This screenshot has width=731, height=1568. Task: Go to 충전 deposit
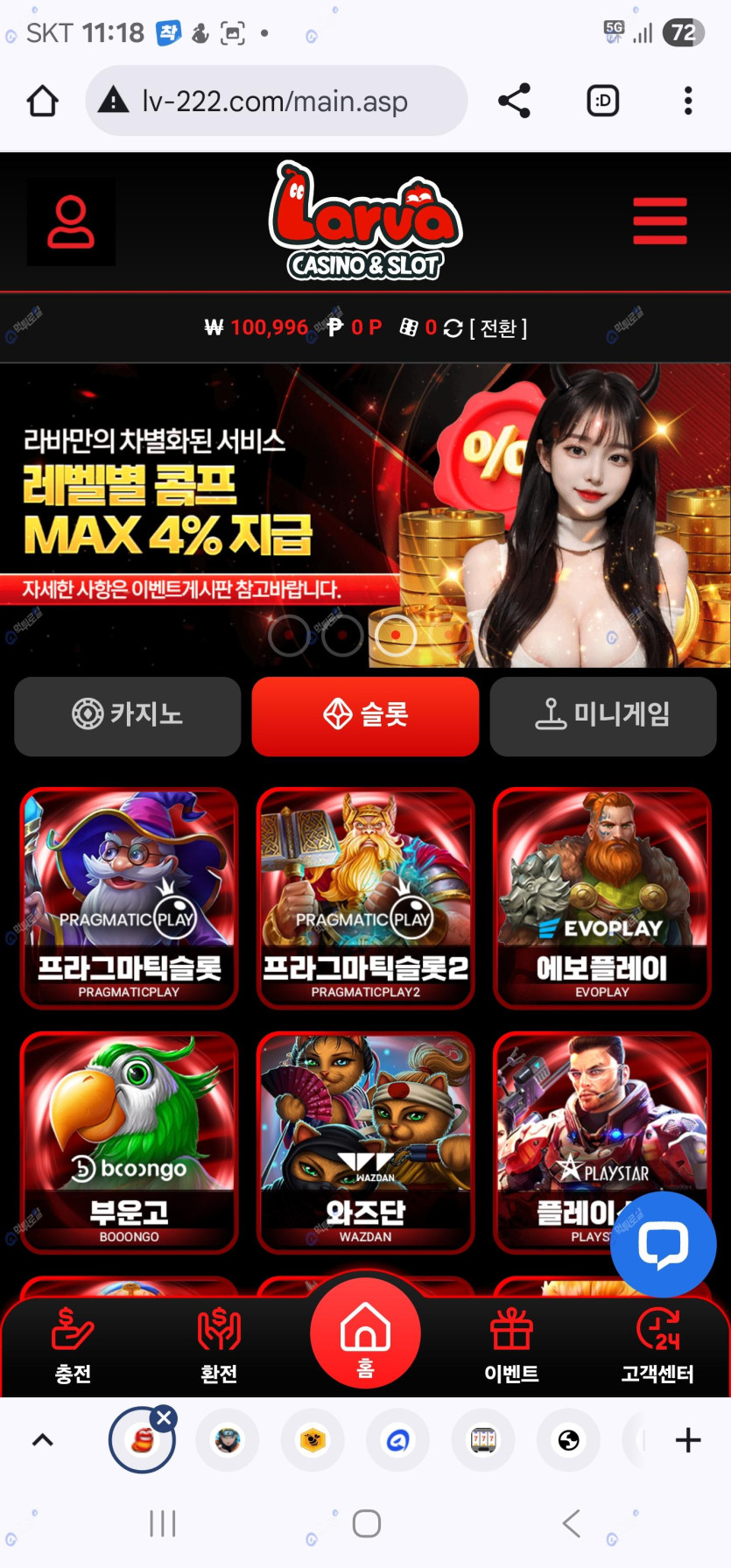[x=73, y=1344]
